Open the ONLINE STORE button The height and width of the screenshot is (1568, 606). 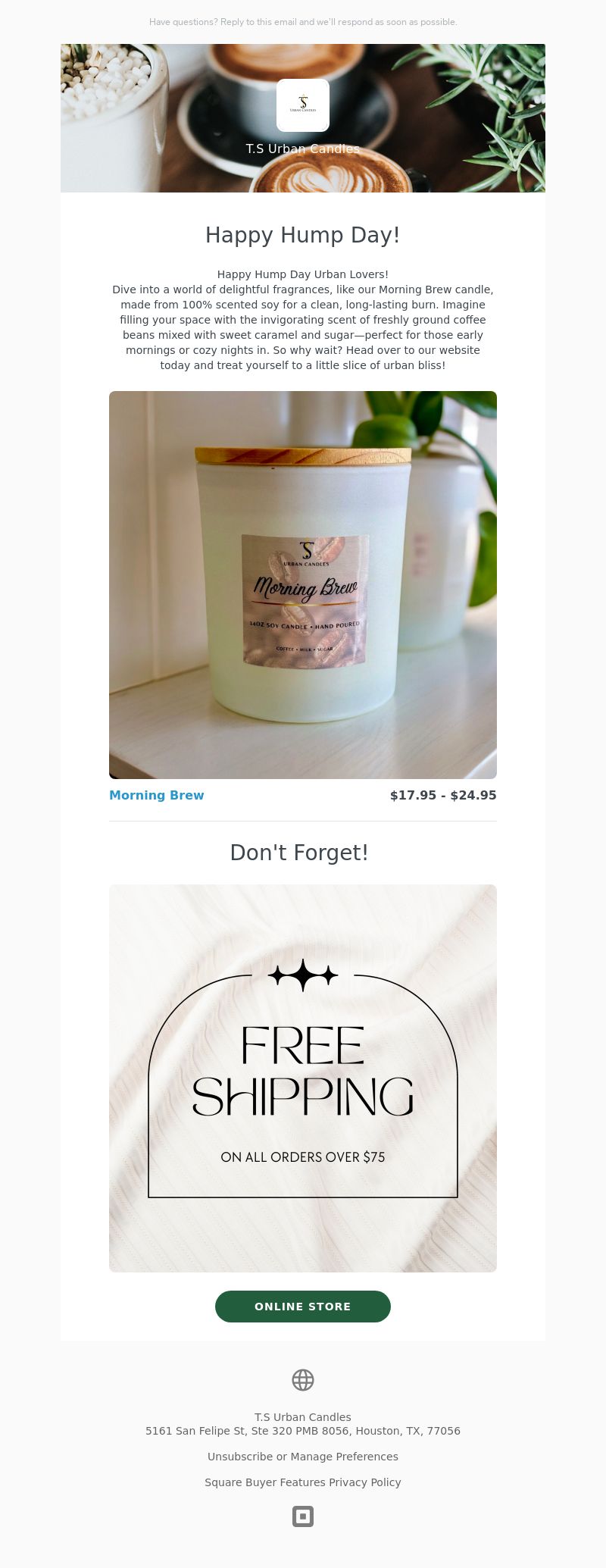tap(303, 1307)
